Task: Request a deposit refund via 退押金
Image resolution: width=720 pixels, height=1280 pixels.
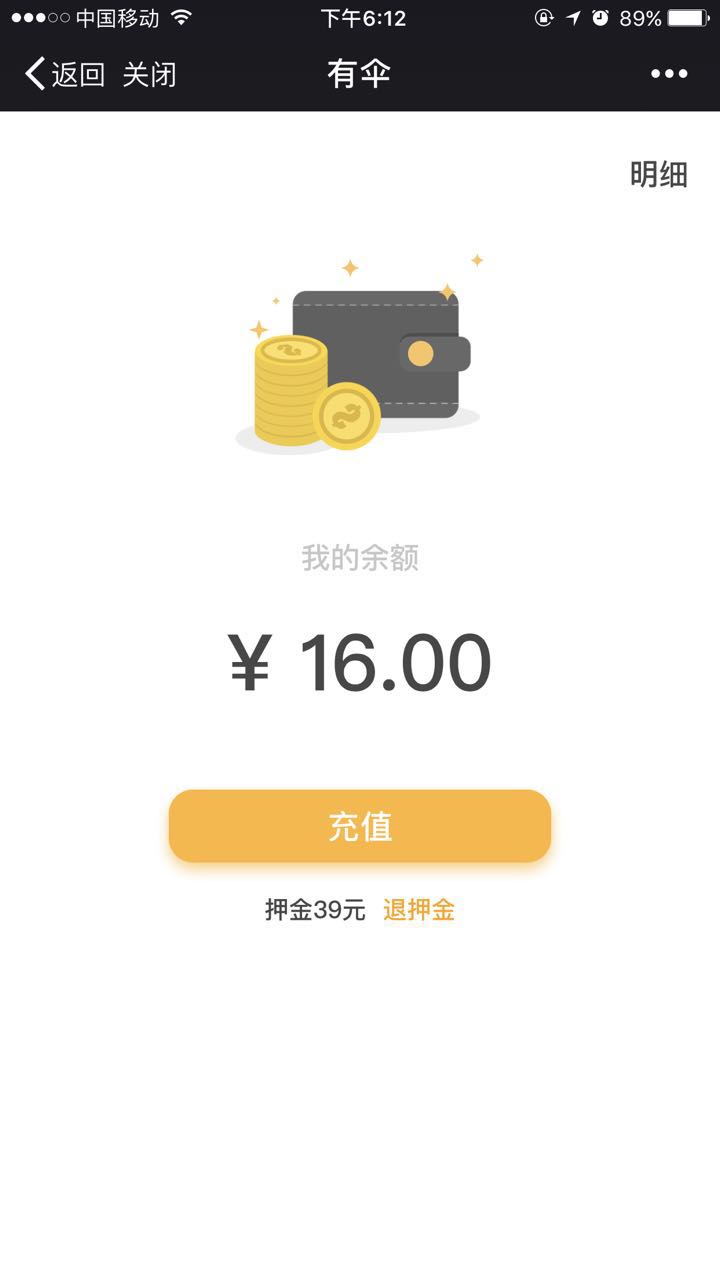Action: coord(419,910)
